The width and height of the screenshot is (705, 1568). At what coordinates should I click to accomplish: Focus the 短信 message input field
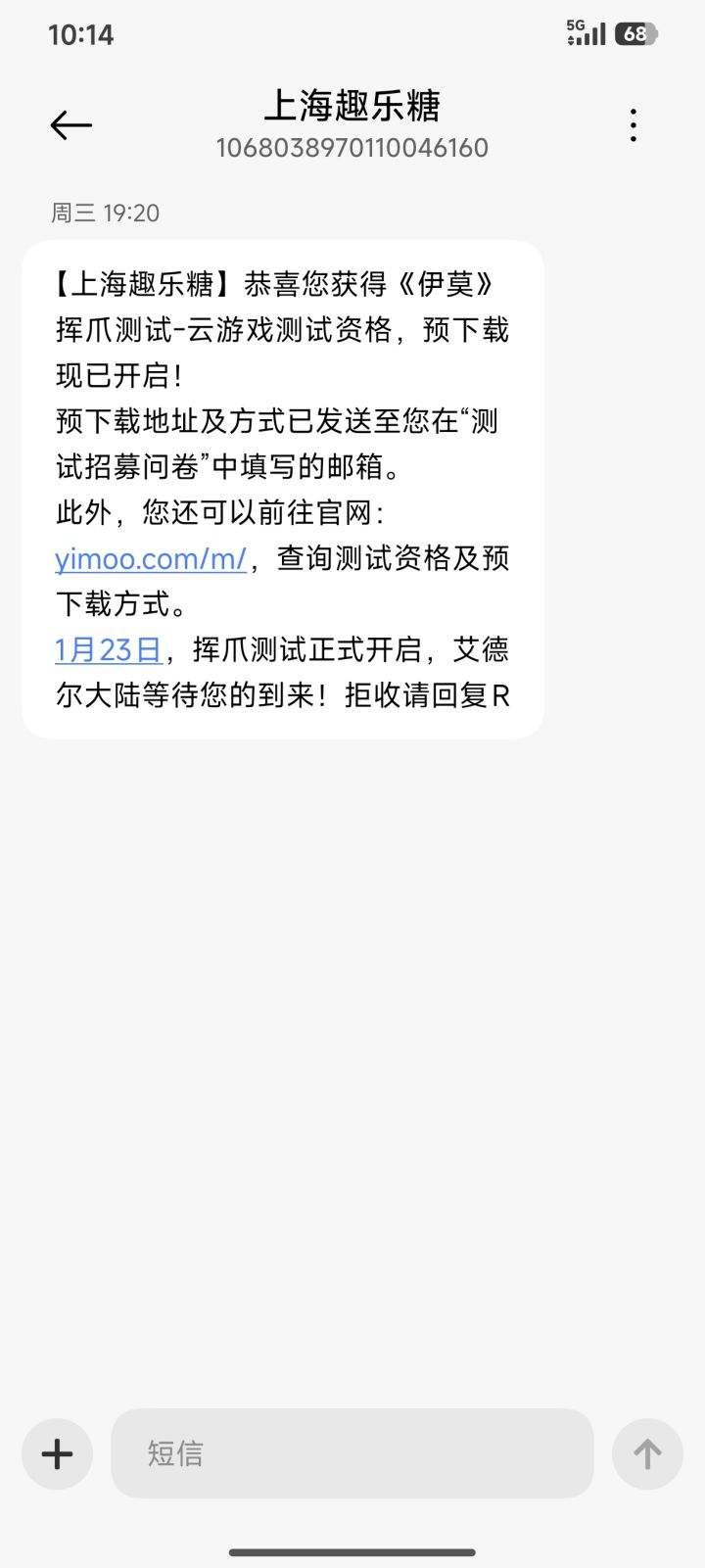(352, 1453)
